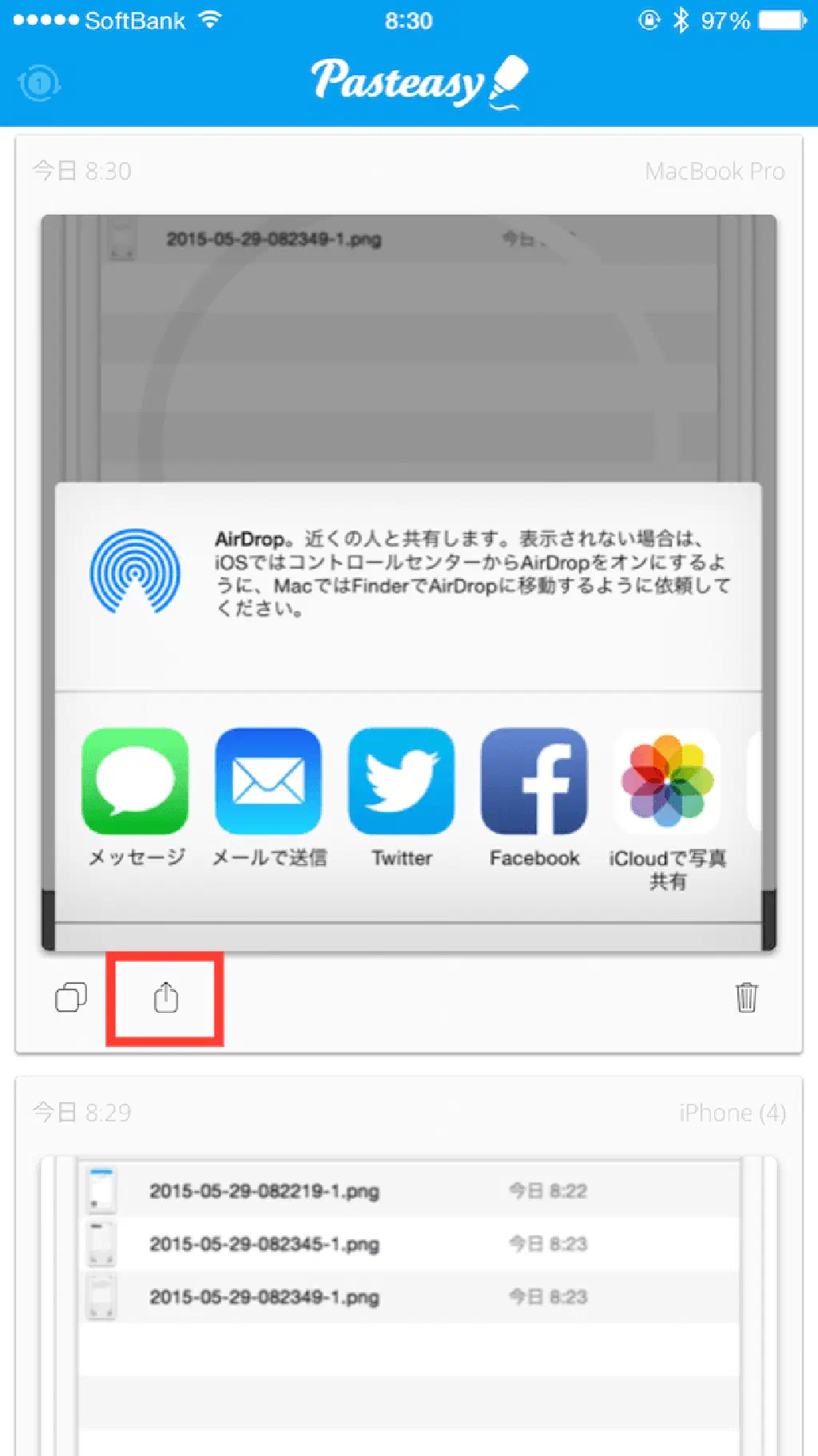This screenshot has height=1456, width=818.
Task: Delete the 8:30 MacBook Pro clip
Action: pyautogui.click(x=746, y=997)
